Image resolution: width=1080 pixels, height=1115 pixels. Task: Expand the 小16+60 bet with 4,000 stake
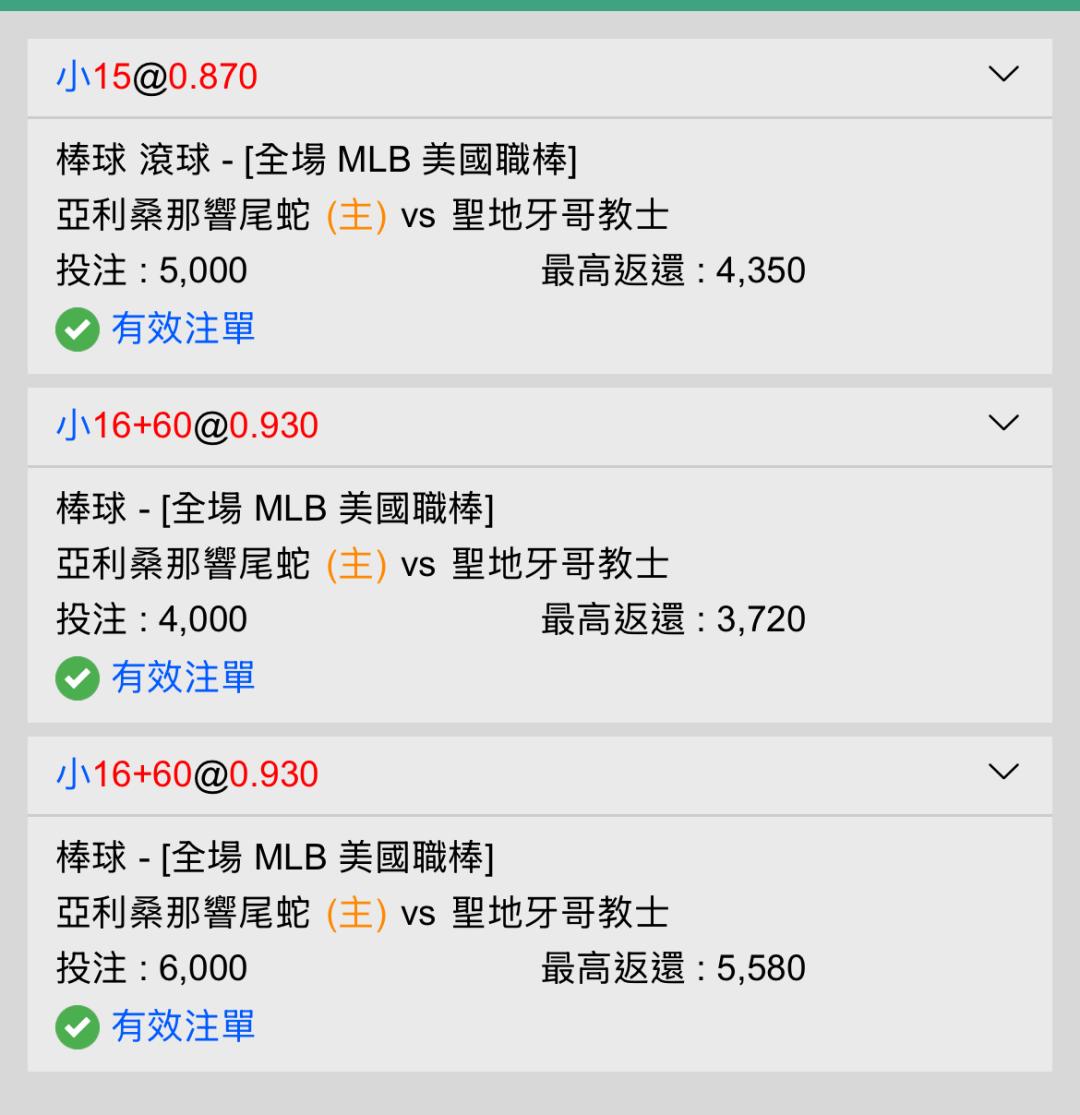pos(1002,423)
